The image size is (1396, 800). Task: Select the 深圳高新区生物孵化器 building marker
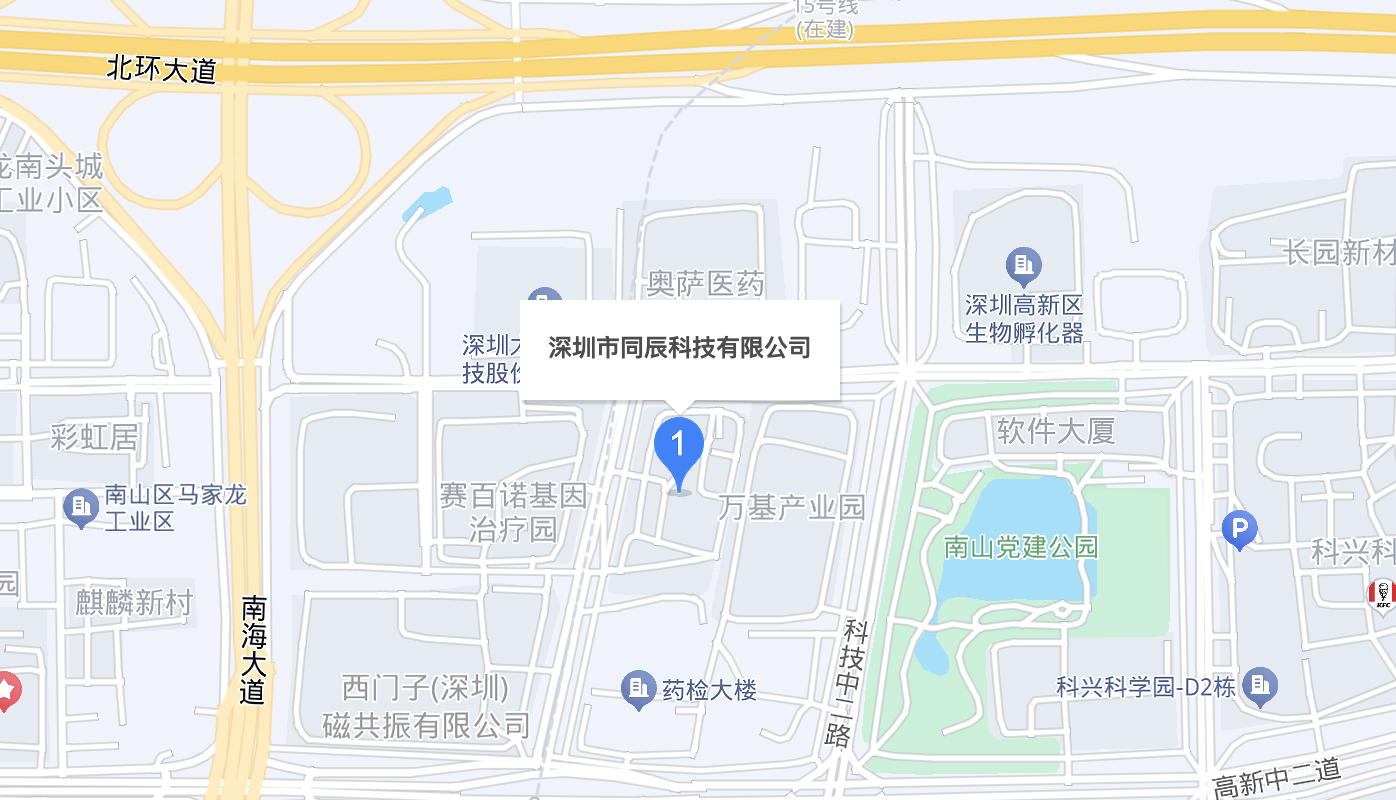click(1022, 266)
